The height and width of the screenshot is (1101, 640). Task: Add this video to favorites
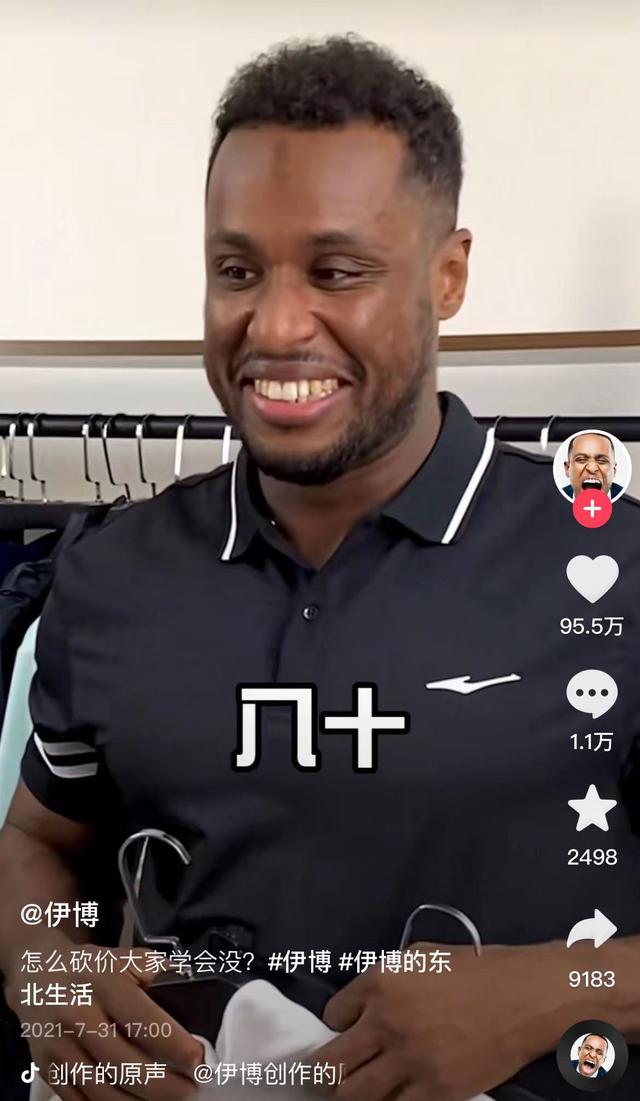click(x=592, y=809)
